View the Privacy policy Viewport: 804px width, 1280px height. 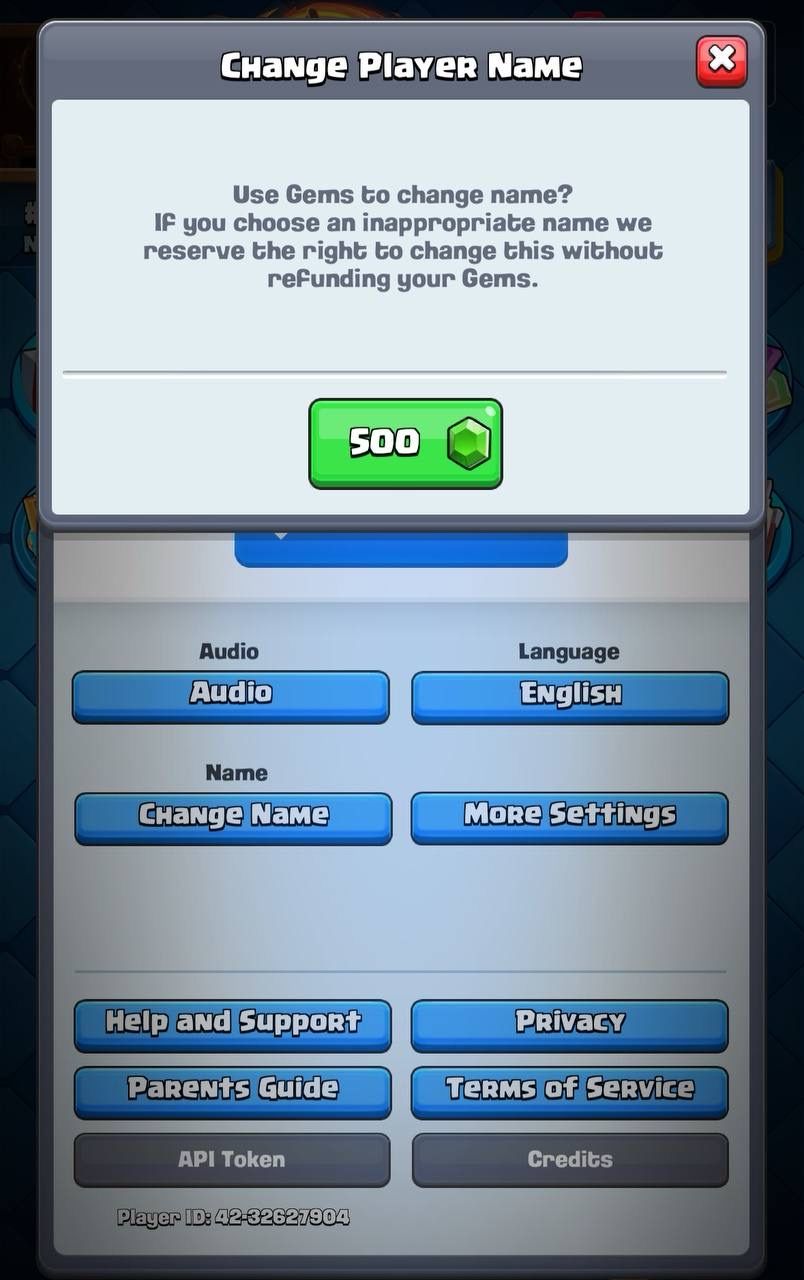coord(569,1024)
